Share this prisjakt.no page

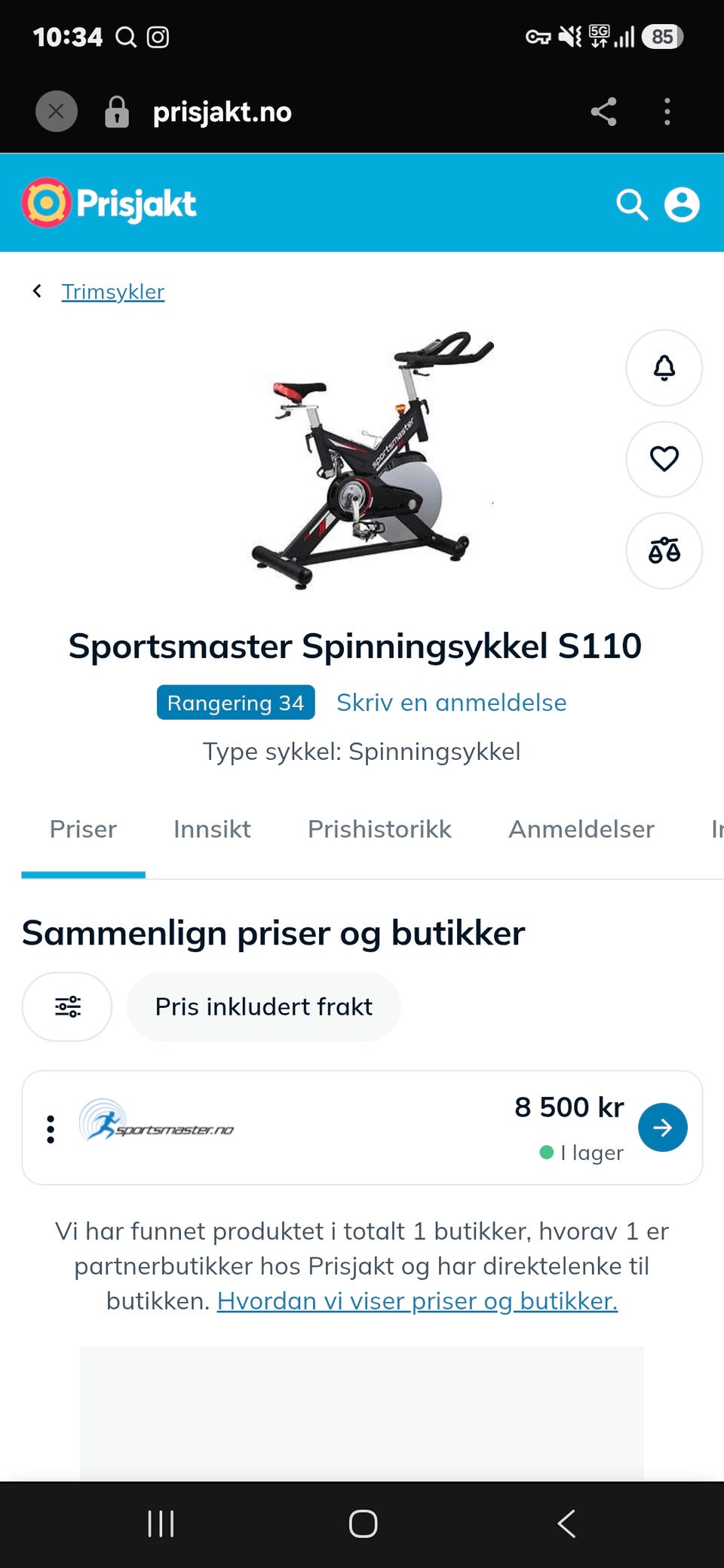click(603, 112)
